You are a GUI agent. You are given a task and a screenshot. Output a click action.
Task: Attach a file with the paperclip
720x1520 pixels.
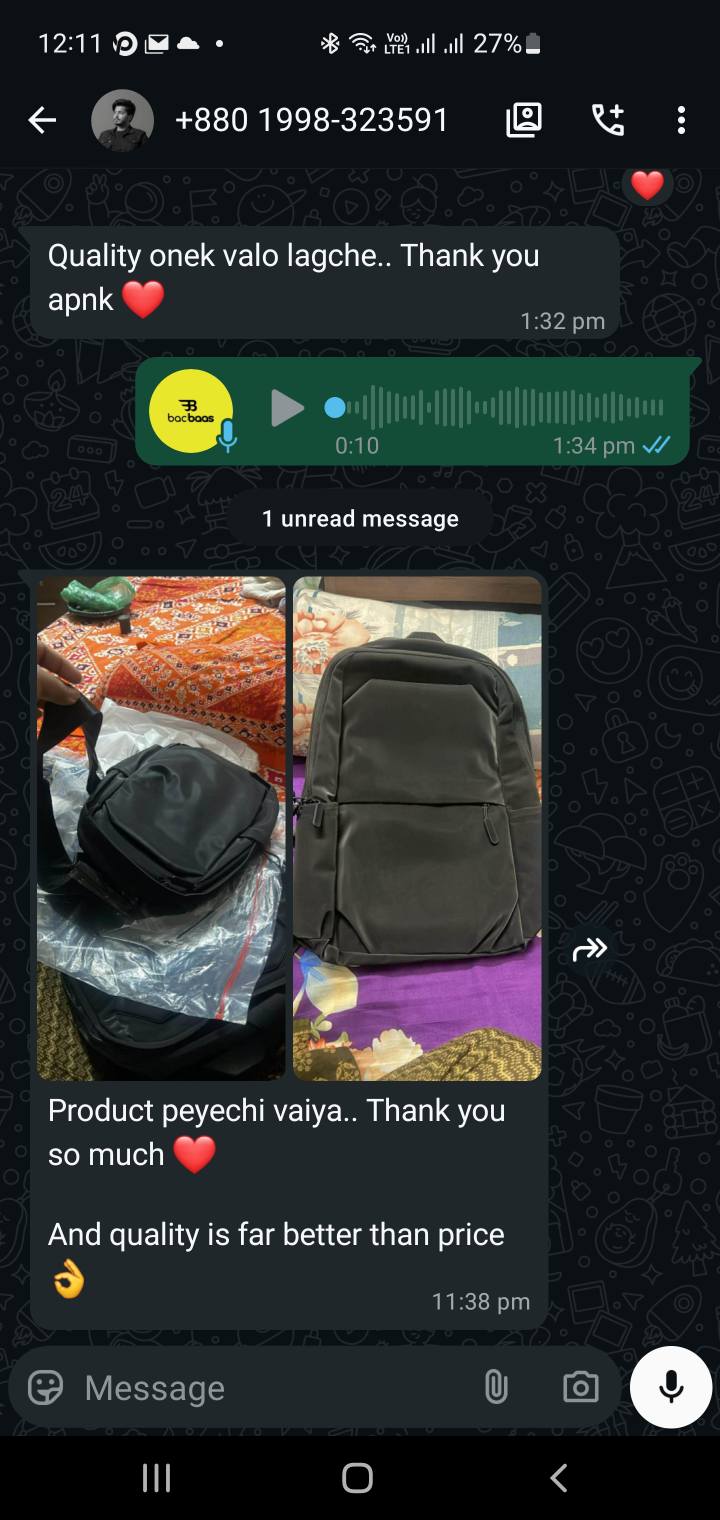pyautogui.click(x=496, y=1387)
